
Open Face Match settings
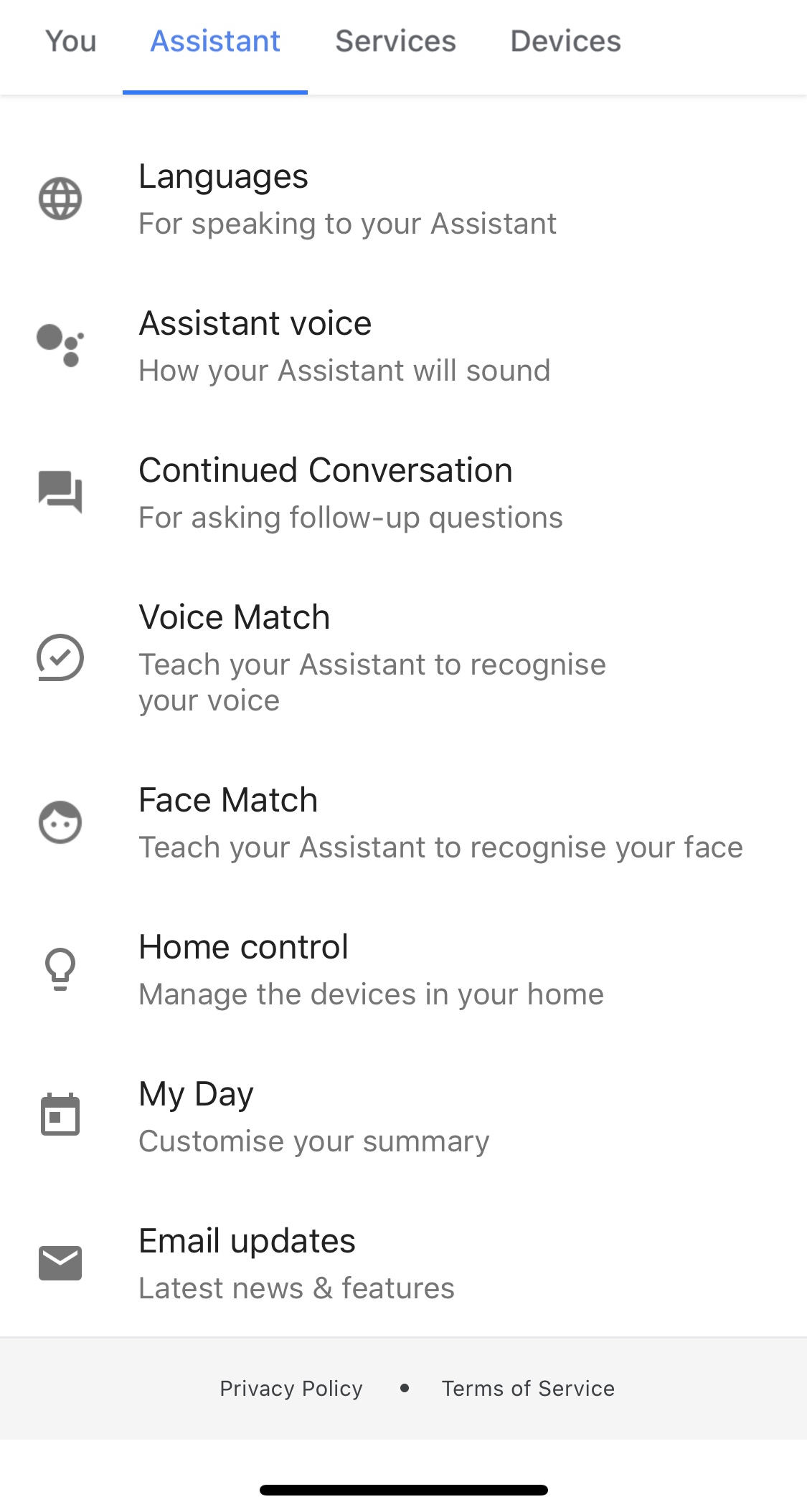[403, 823]
